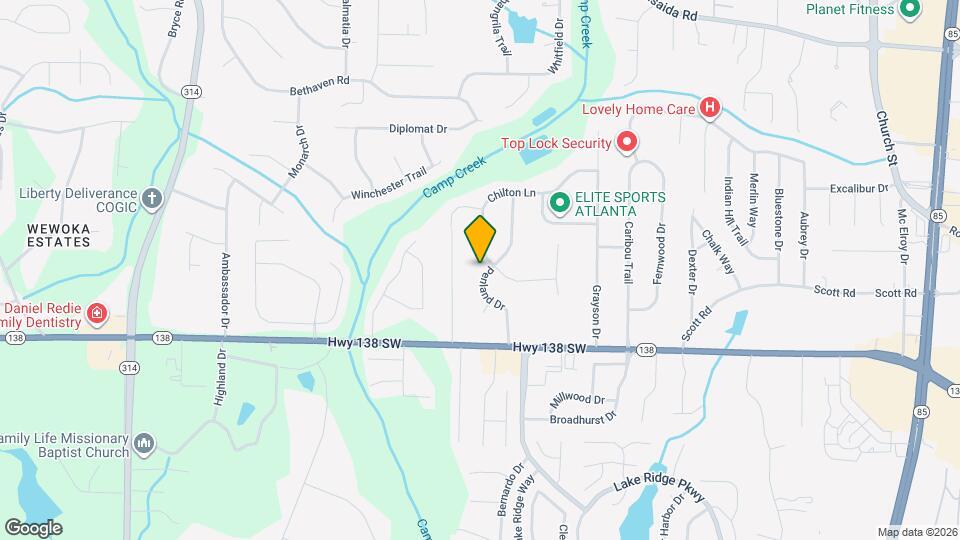This screenshot has width=960, height=540.
Task: Select the Planet Fitness marker
Action: (909, 11)
